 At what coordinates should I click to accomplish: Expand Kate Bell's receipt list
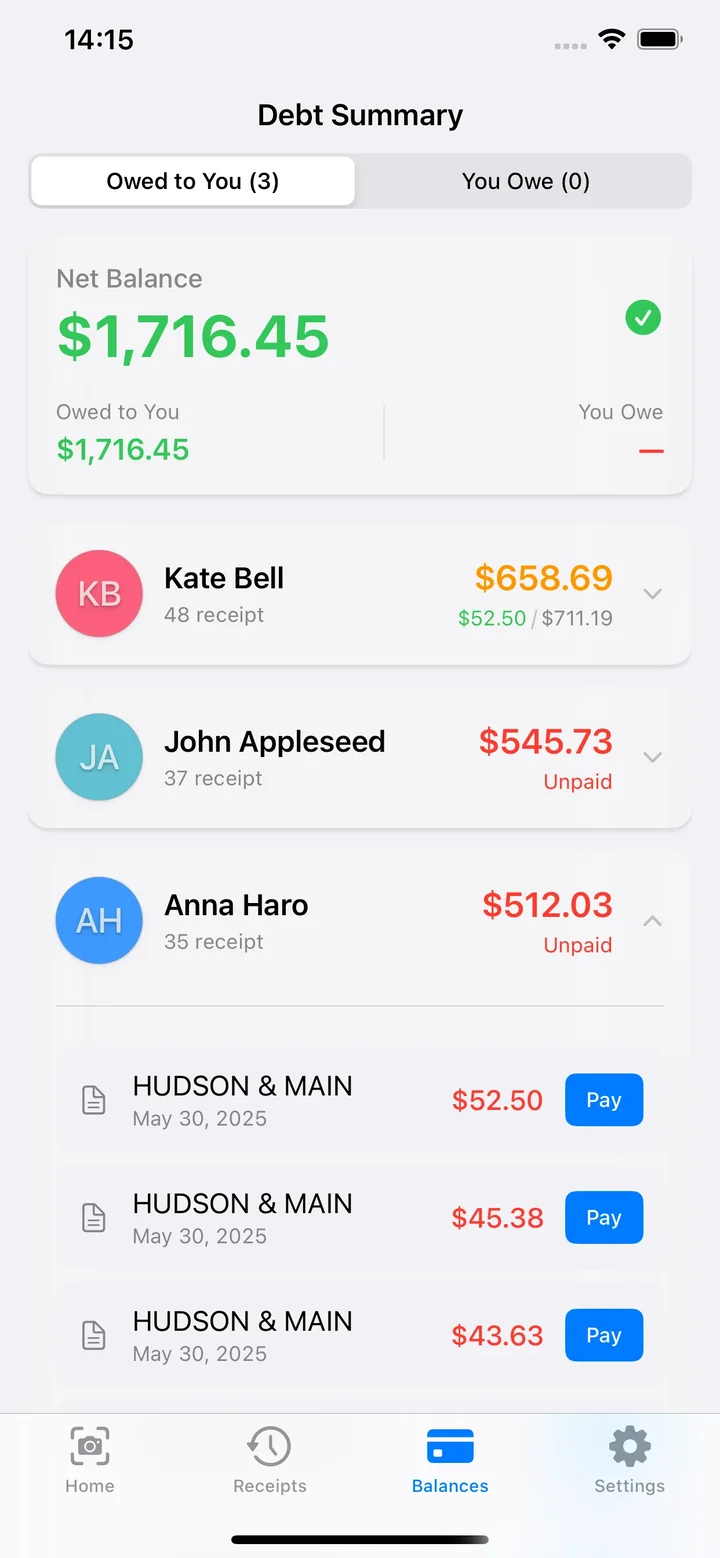[x=652, y=593]
